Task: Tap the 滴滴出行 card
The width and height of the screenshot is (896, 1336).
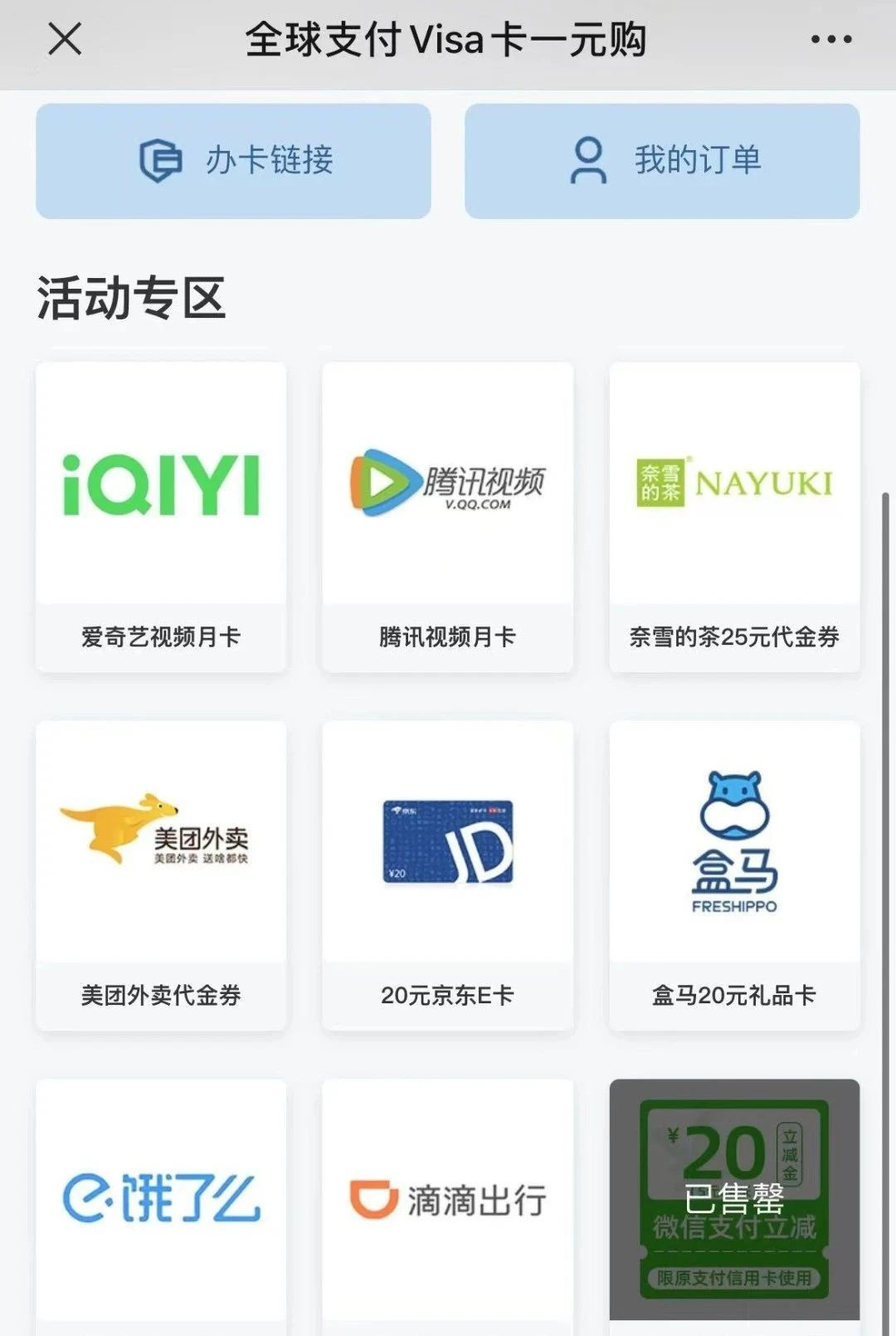Action: pos(447,1200)
